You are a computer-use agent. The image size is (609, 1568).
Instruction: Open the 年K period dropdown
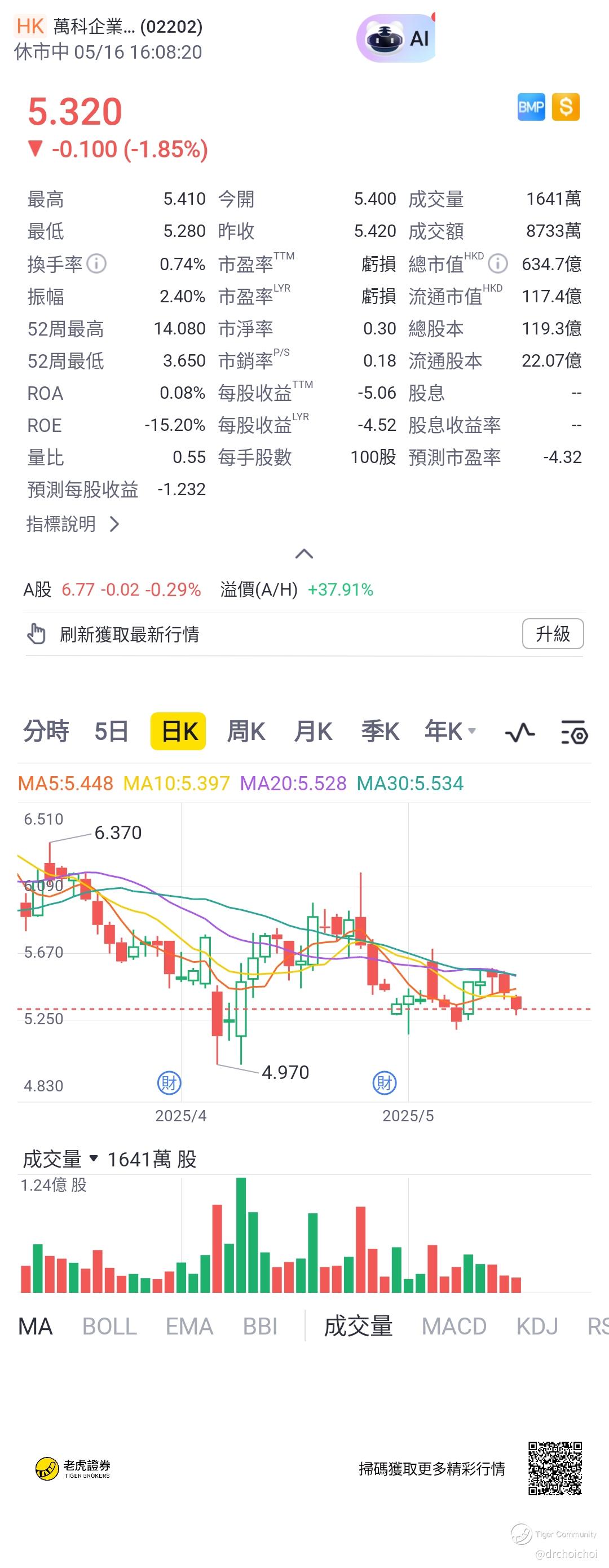(x=450, y=731)
